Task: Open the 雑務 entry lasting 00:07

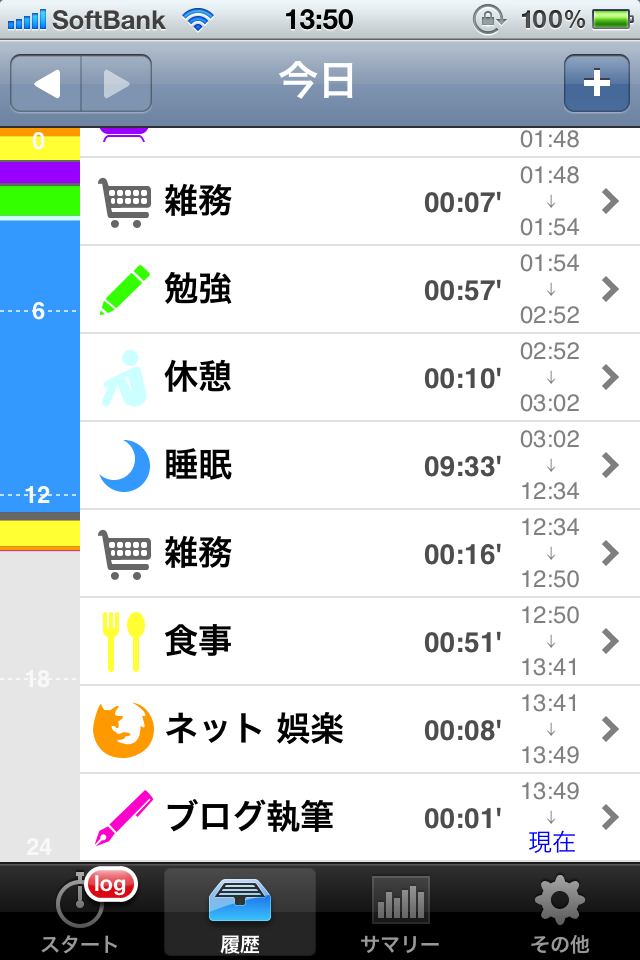Action: pyautogui.click(x=358, y=202)
